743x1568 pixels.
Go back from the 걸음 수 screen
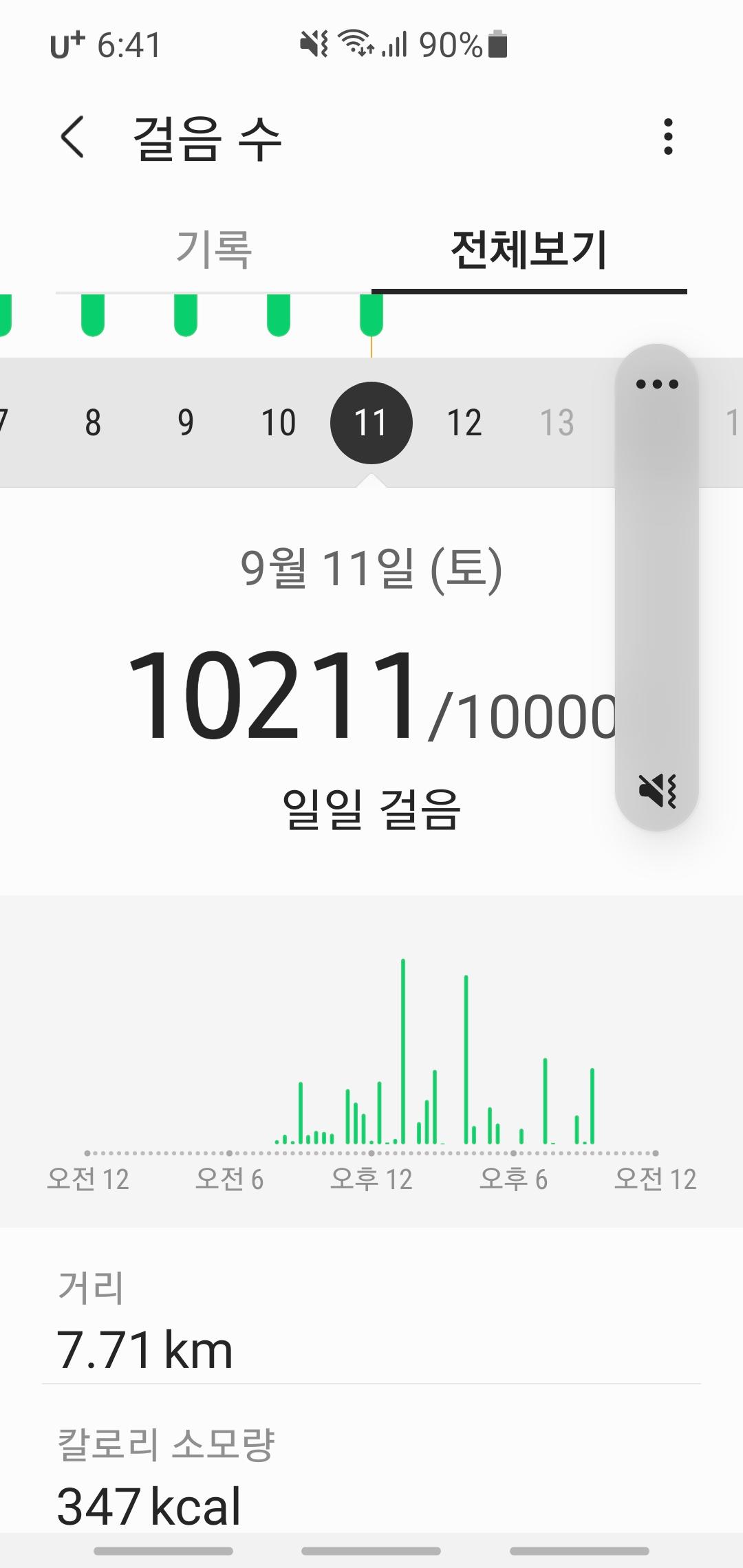[x=73, y=138]
